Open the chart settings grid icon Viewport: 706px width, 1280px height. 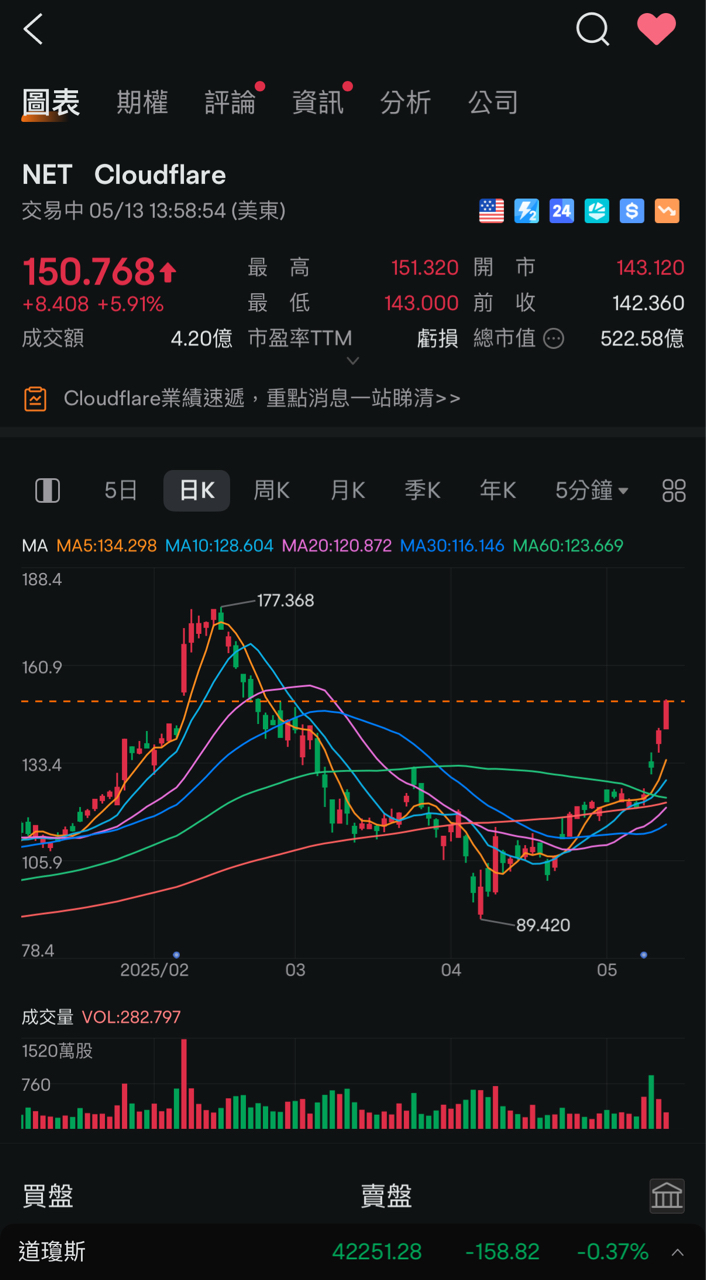[674, 490]
